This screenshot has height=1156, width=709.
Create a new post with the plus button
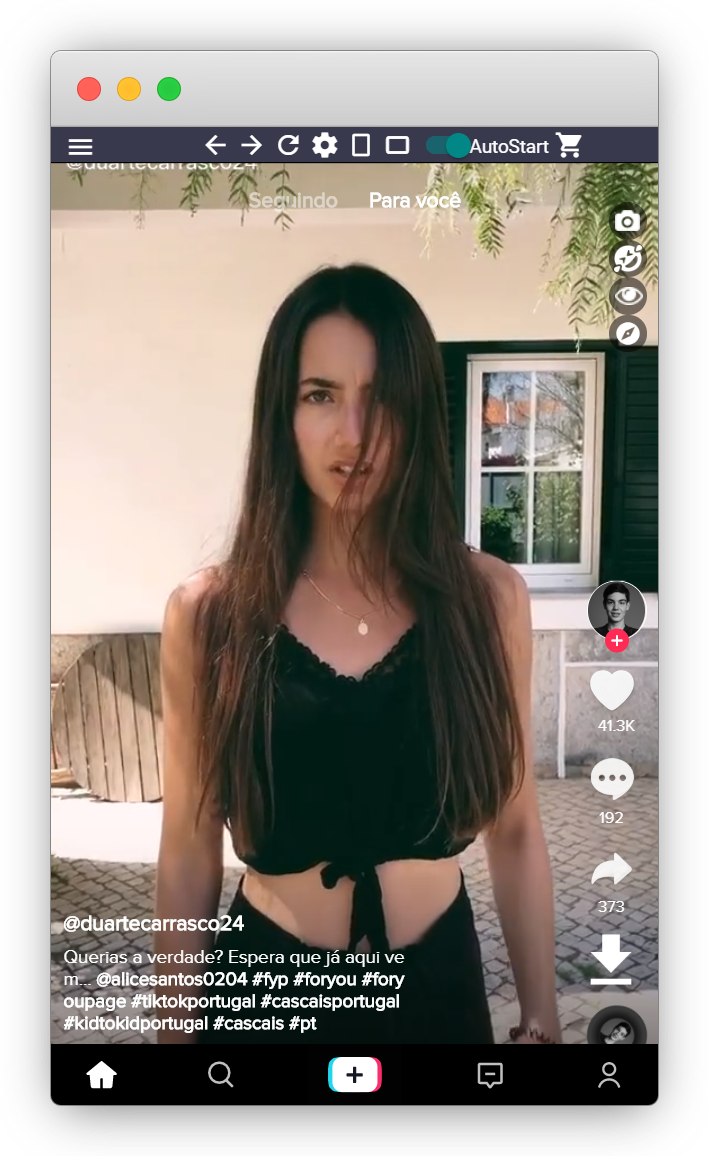coord(354,1075)
